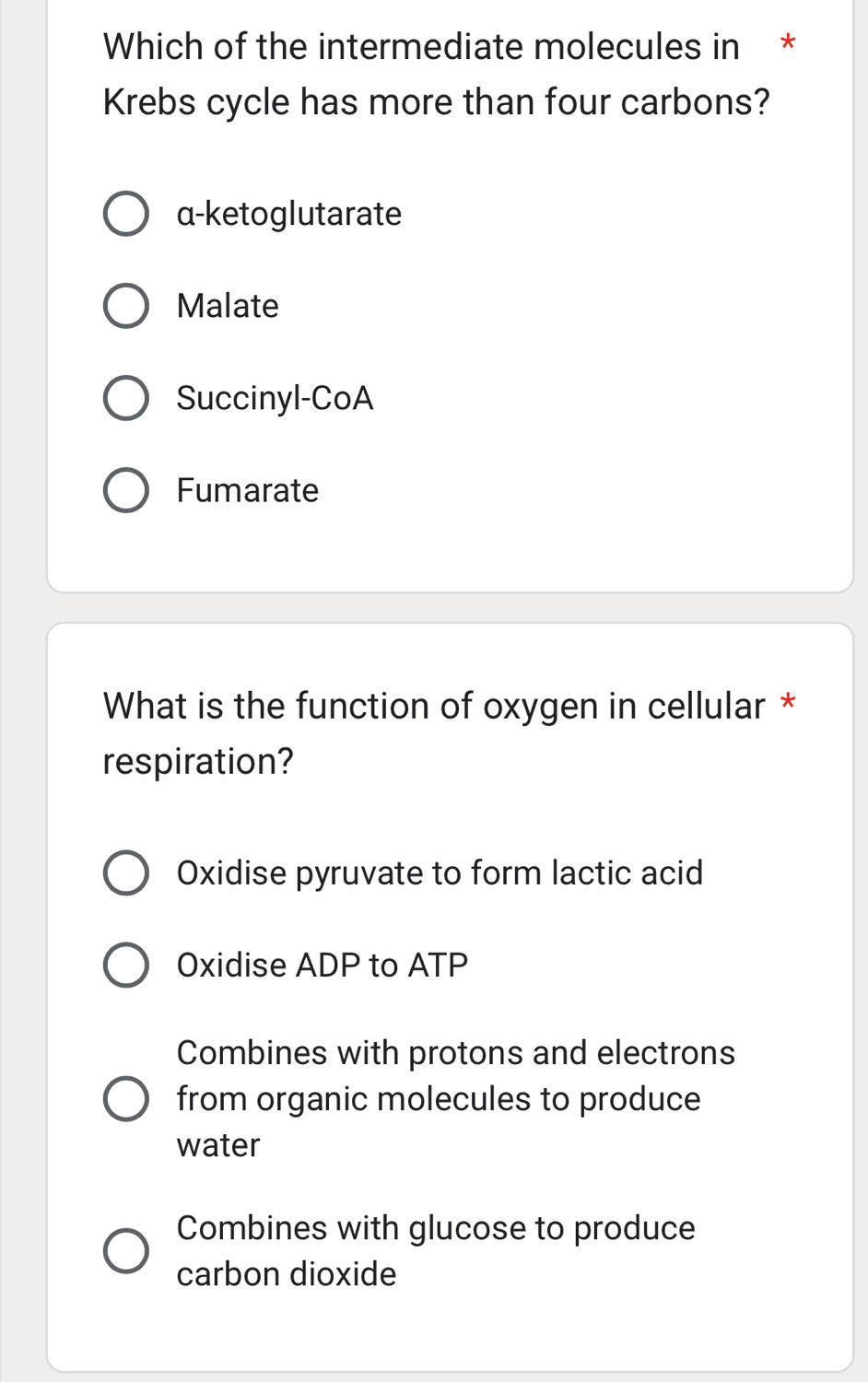Screen dimensions: 868x1382
Task: Choose Succinyl-CoA as the answer
Action: (126, 398)
